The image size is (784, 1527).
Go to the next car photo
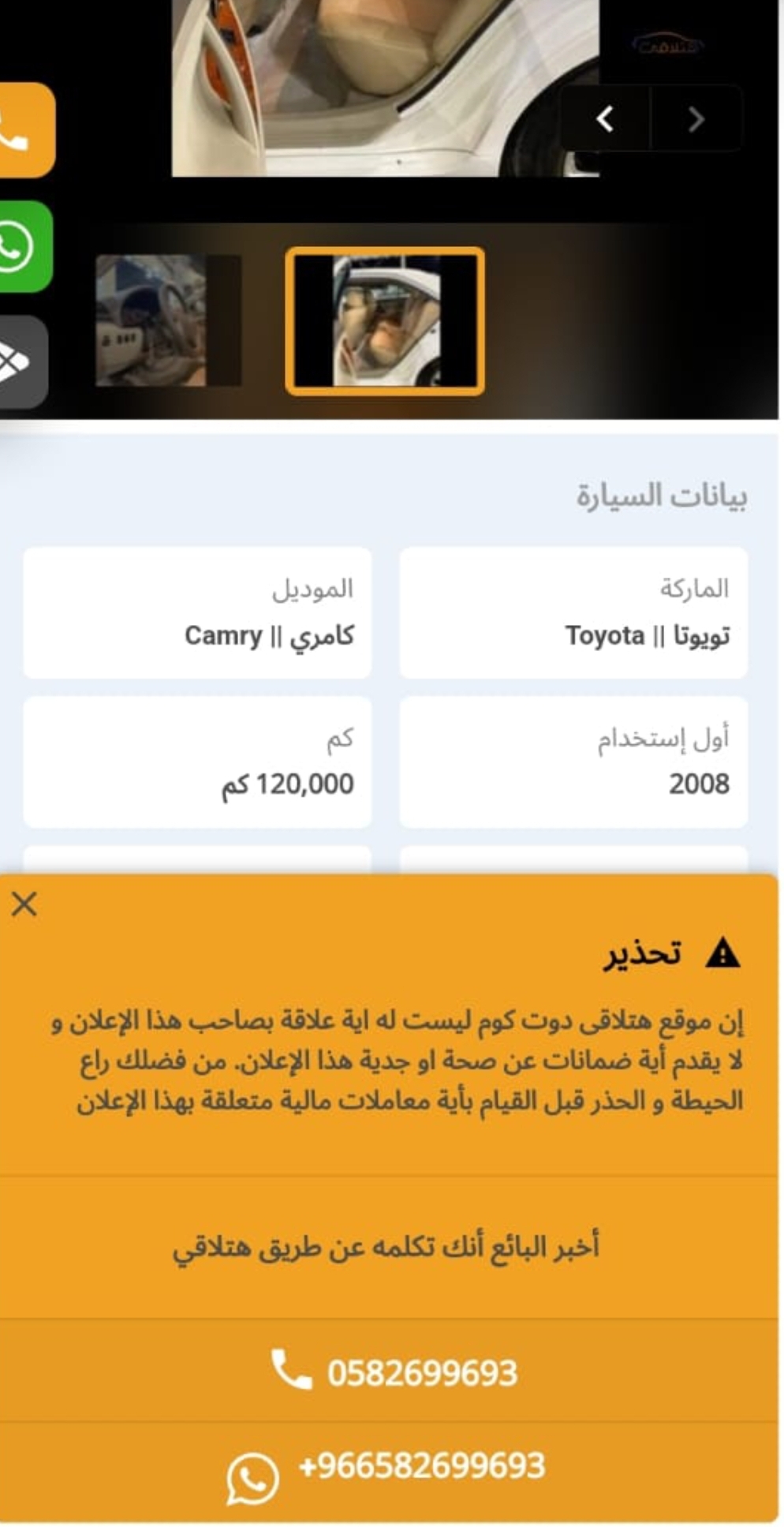pyautogui.click(x=696, y=119)
